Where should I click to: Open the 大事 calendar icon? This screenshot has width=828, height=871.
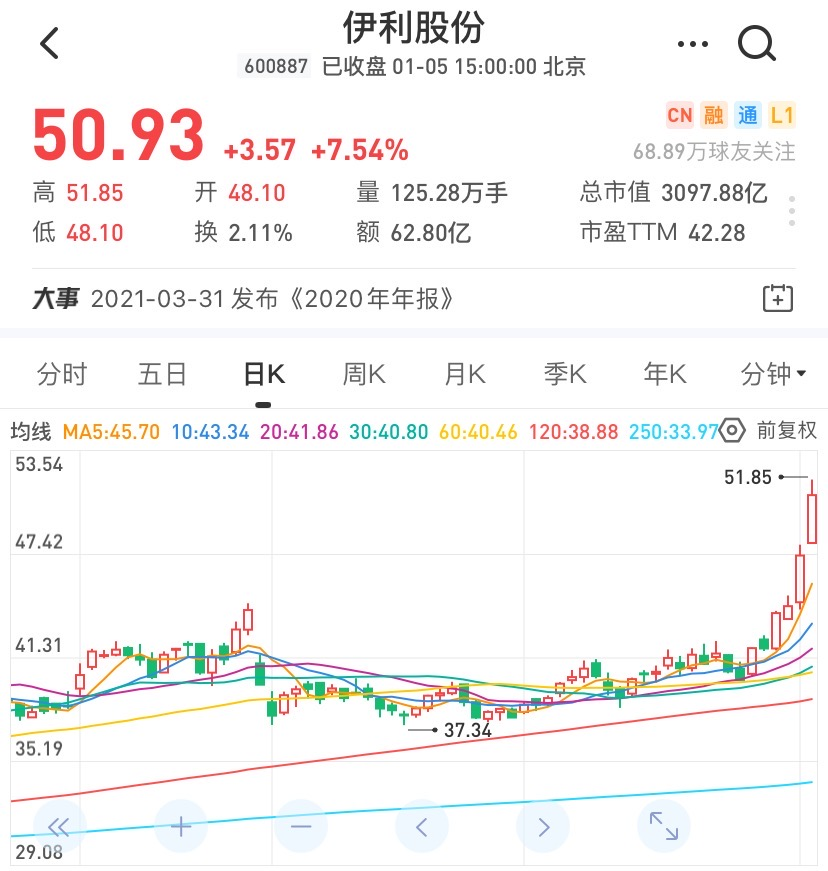click(x=777, y=298)
